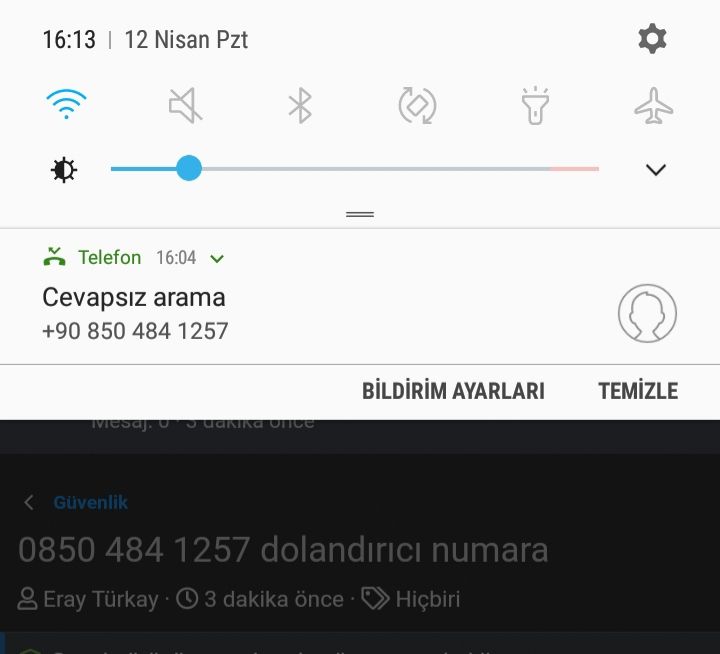Open settings via the gear icon

coord(652,40)
